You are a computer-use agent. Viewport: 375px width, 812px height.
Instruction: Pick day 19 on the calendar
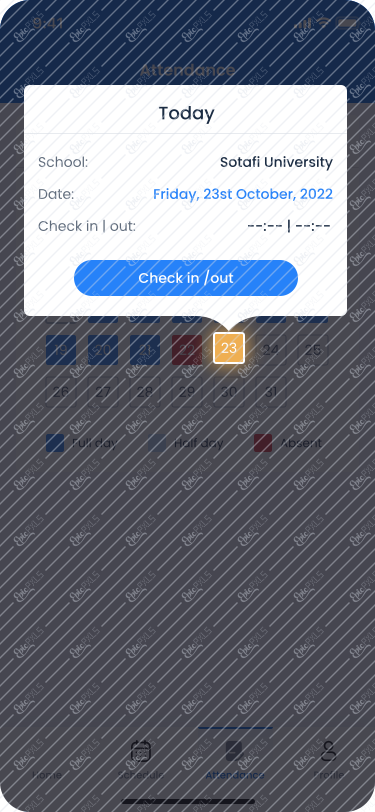tap(61, 350)
